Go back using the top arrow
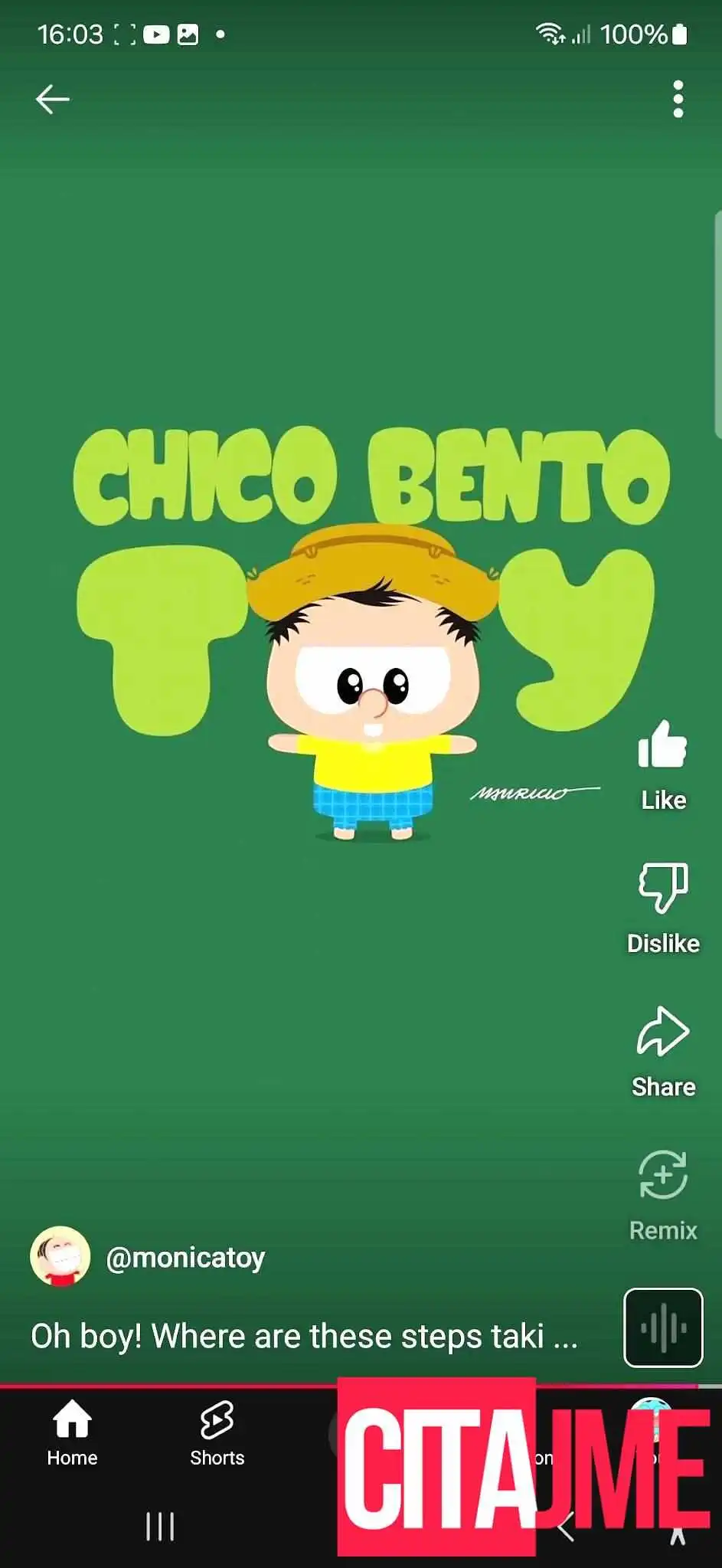The width and height of the screenshot is (722, 1568). click(52, 100)
